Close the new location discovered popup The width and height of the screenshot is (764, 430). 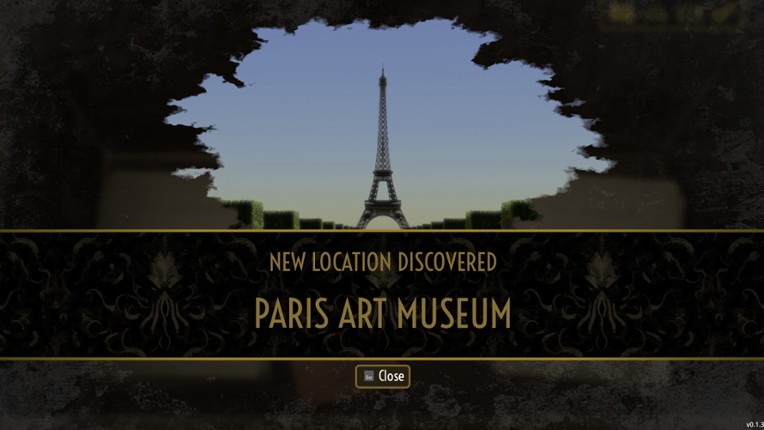click(383, 376)
